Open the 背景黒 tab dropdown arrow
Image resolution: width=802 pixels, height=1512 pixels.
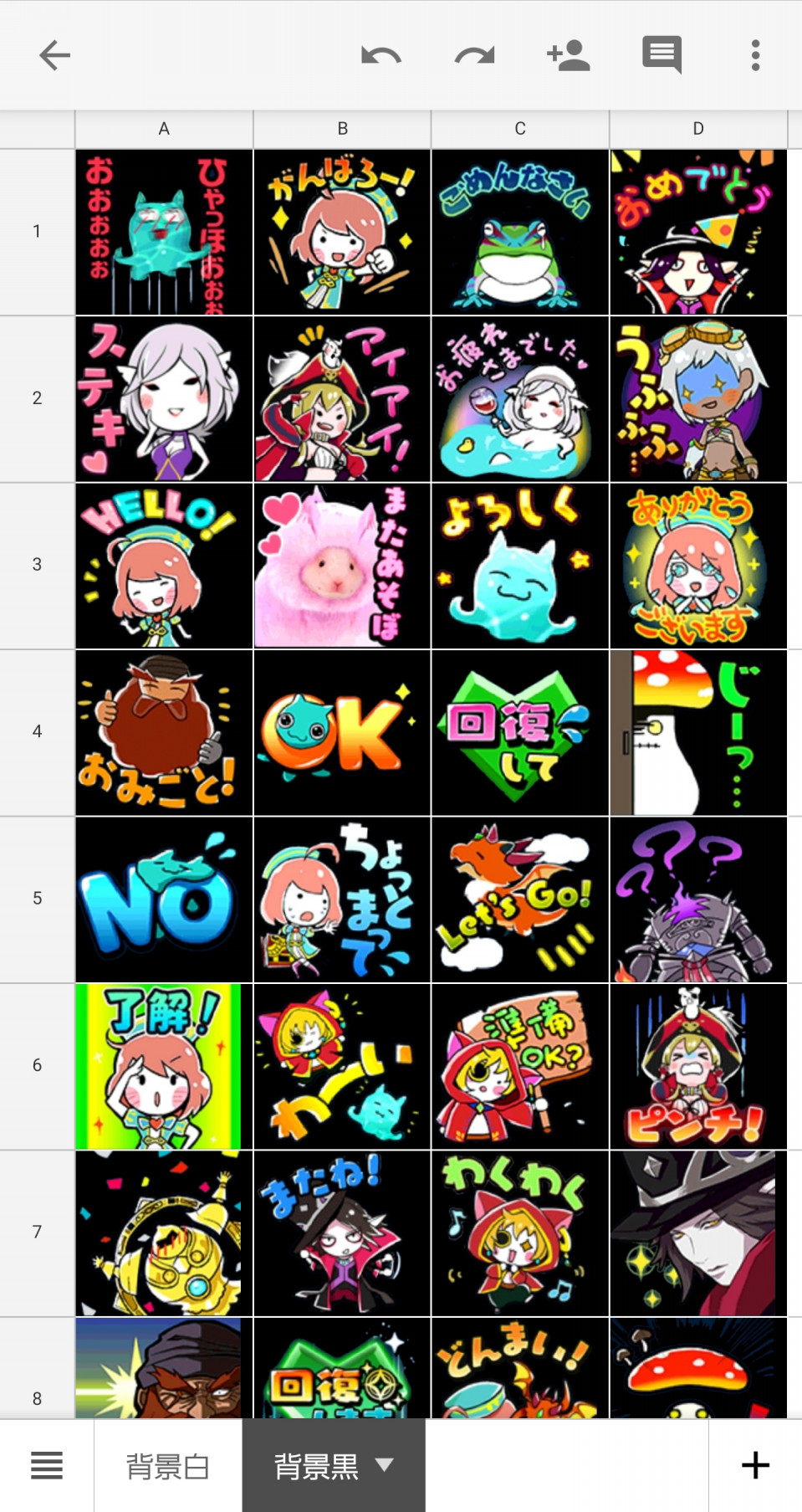click(x=384, y=1464)
